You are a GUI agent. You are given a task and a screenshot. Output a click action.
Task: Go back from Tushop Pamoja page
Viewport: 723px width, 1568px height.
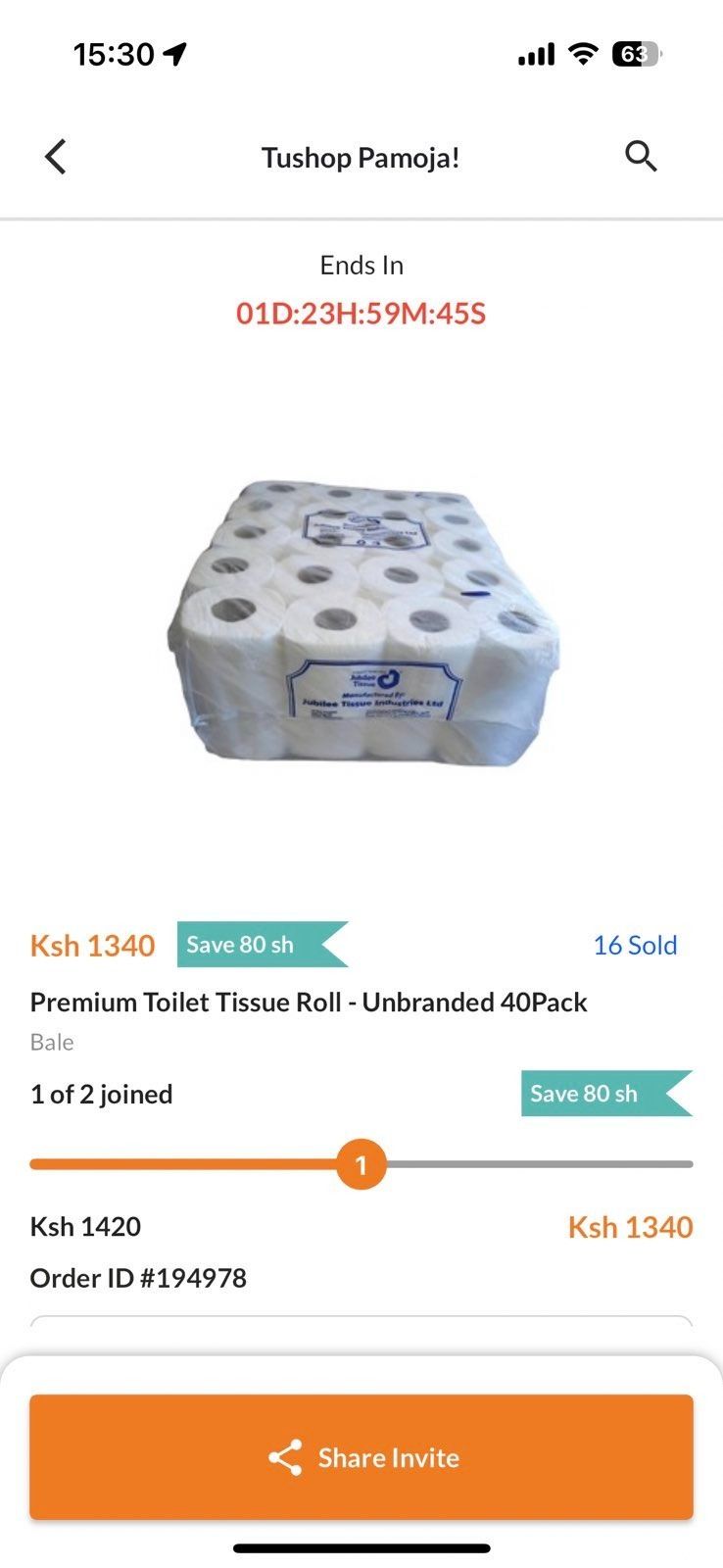[x=56, y=157]
